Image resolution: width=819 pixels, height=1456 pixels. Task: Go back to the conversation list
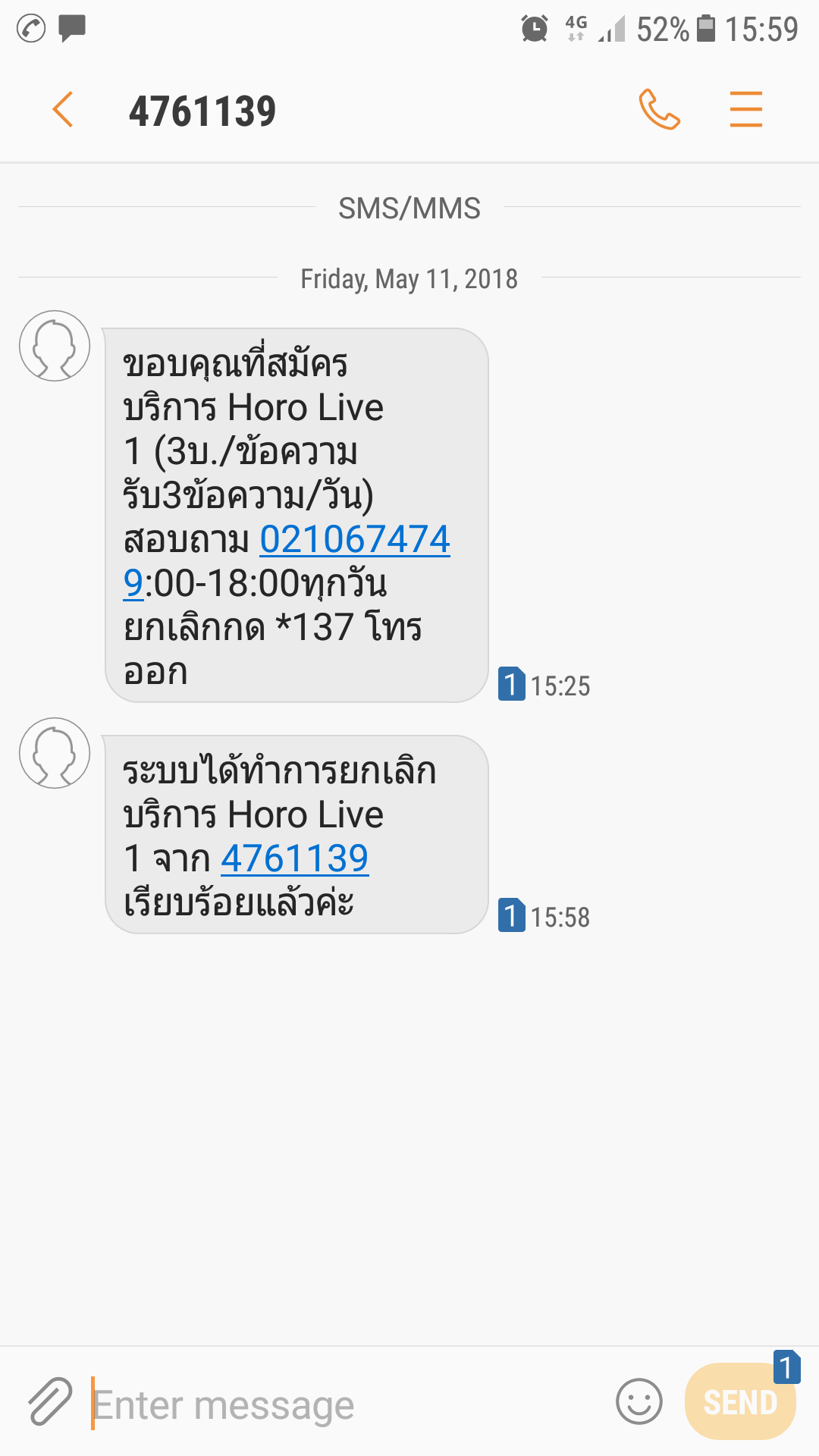(63, 110)
